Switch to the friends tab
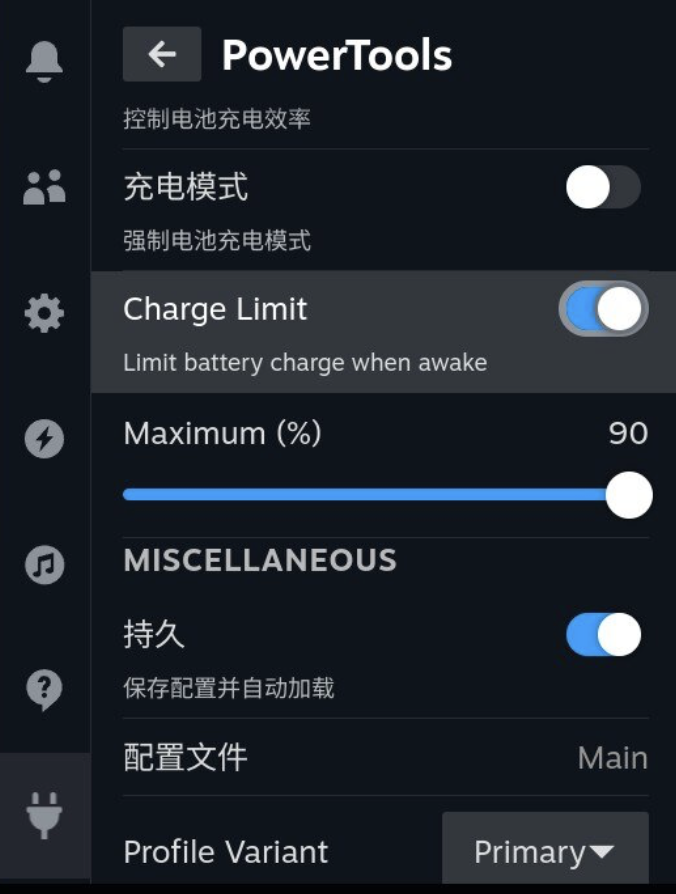 coord(44,187)
